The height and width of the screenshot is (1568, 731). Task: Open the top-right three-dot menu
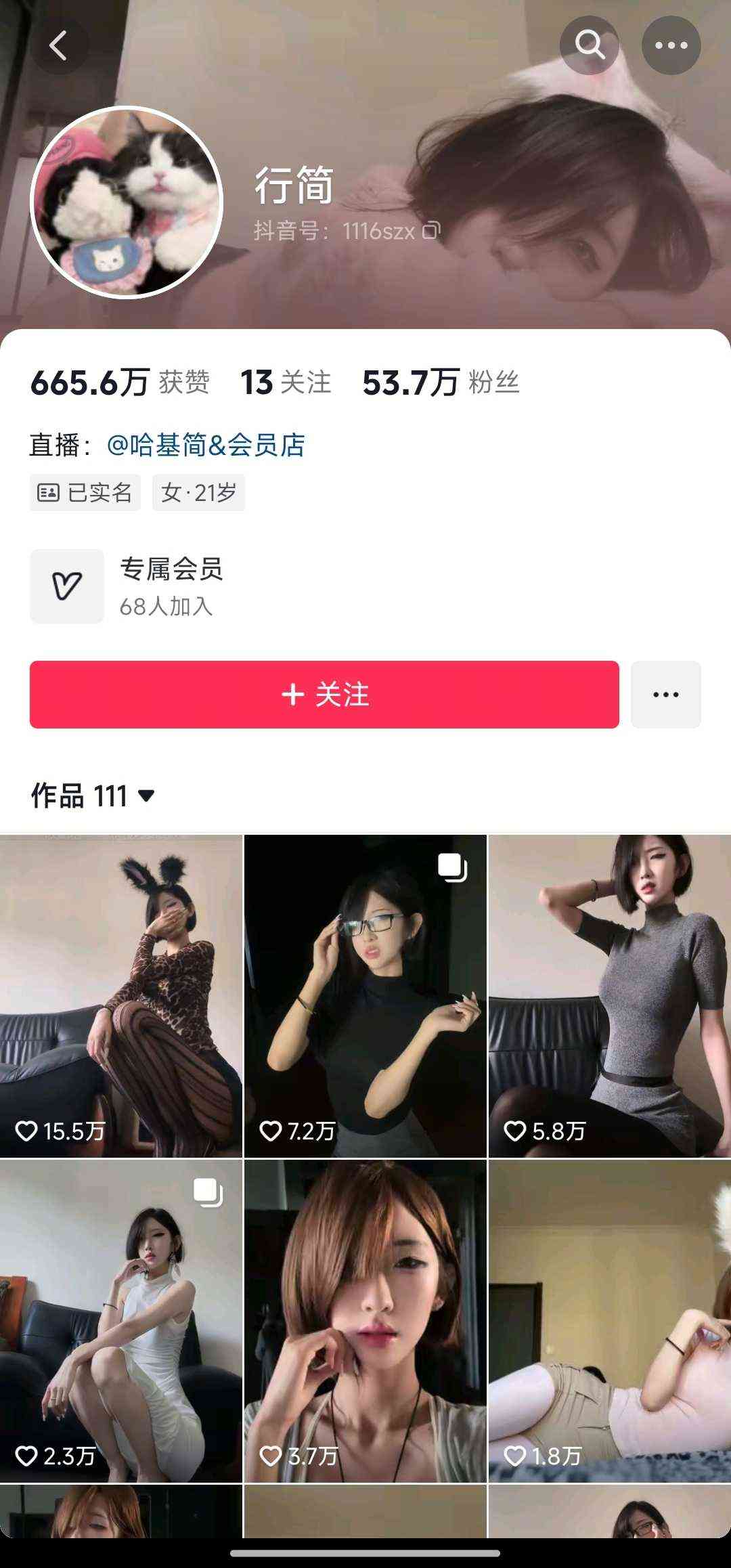tap(671, 45)
